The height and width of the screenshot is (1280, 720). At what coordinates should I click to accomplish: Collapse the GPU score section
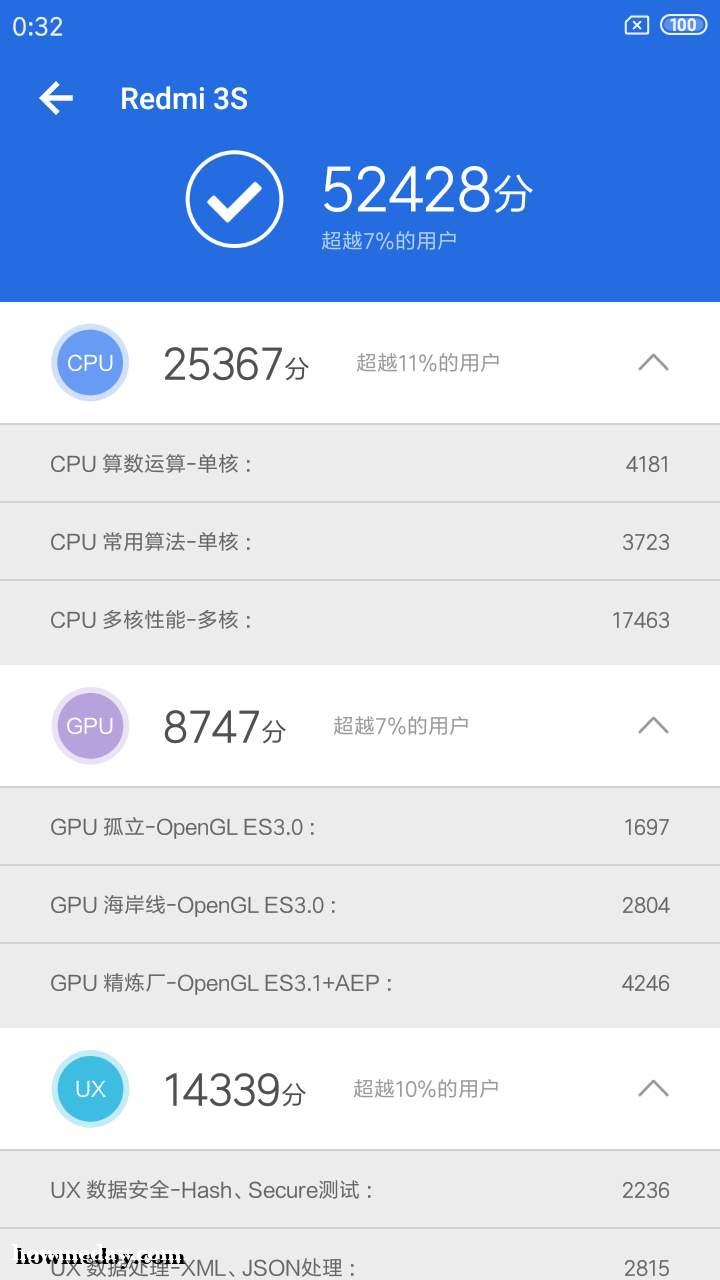[653, 725]
